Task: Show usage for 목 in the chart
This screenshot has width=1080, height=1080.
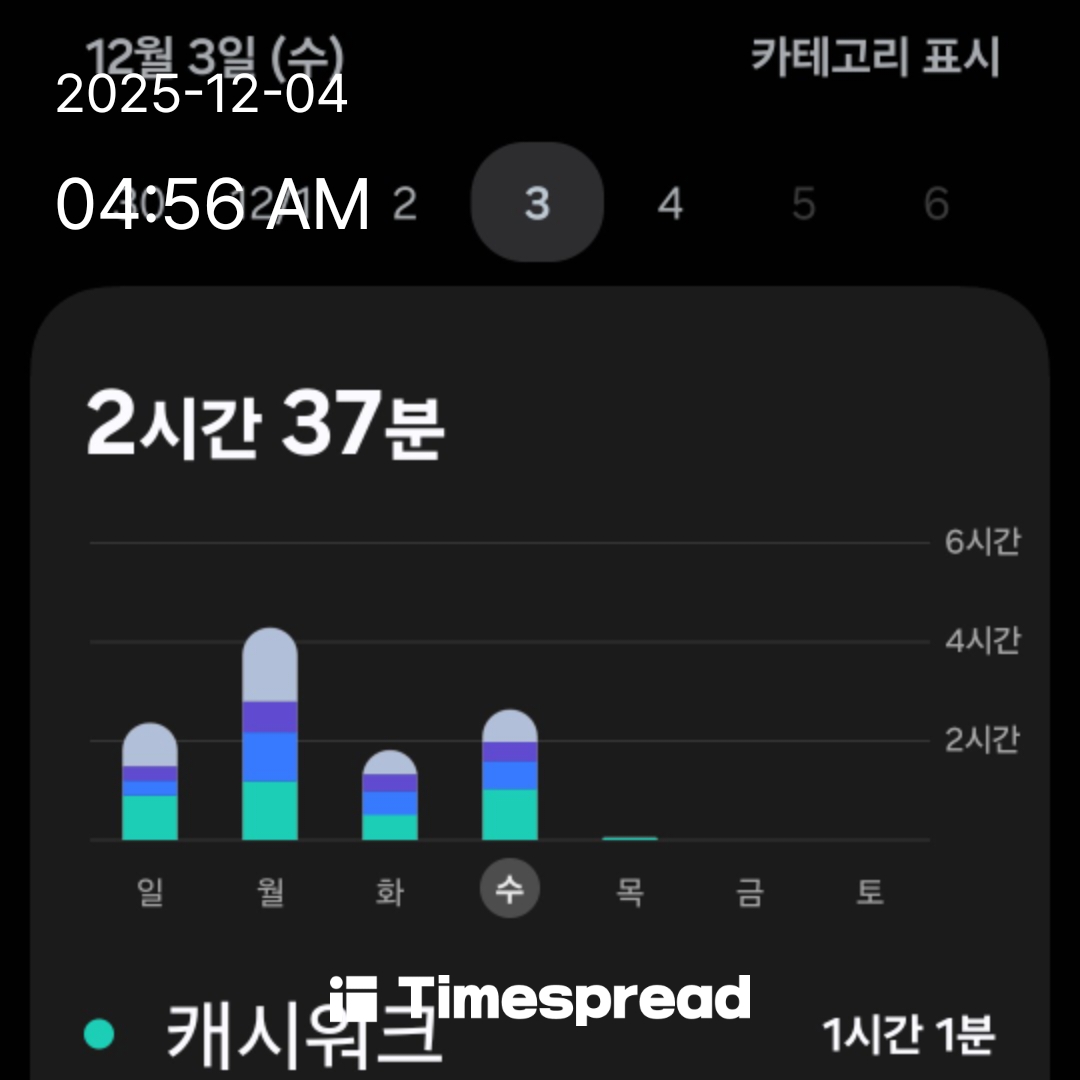Action: click(x=630, y=890)
